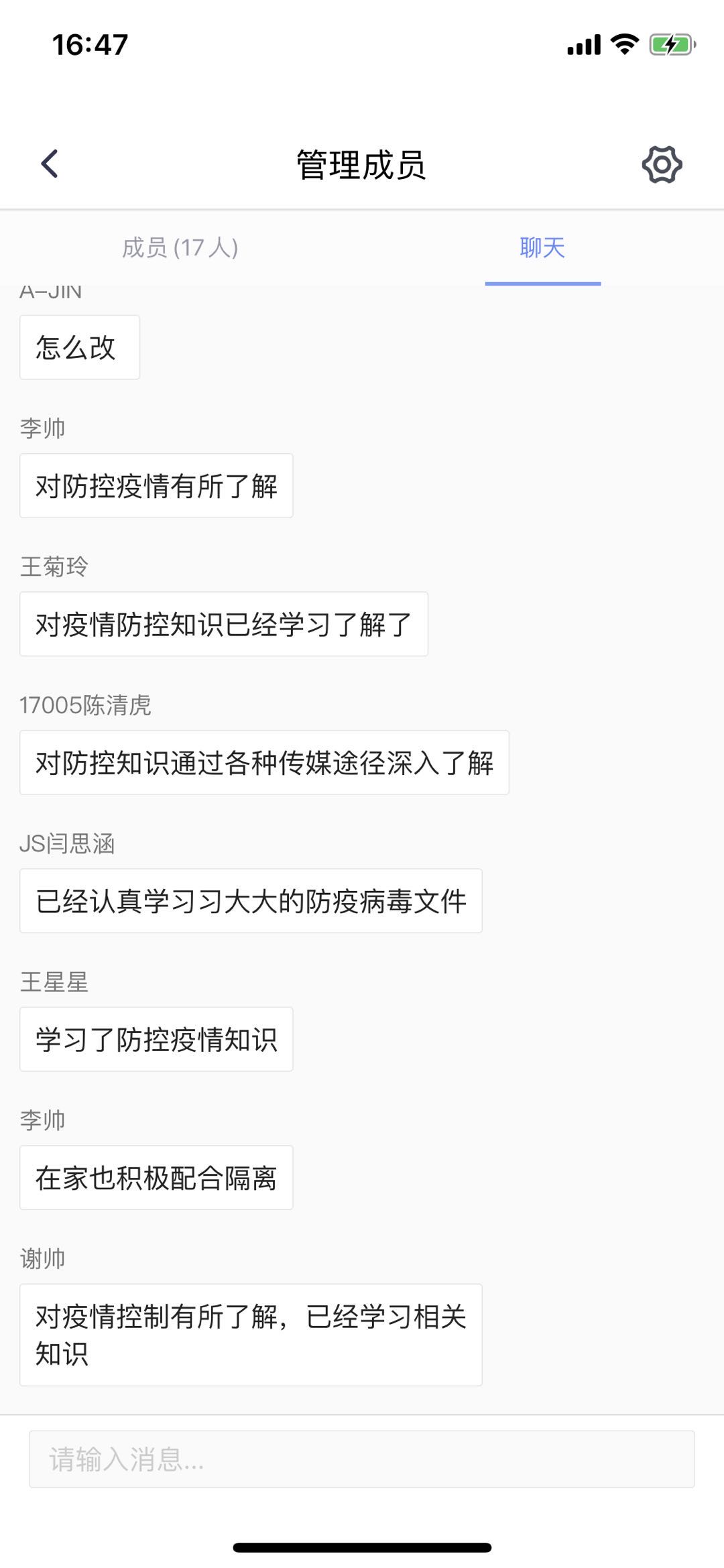Switch to the 成员 (17人) tab
724x1568 pixels.
tap(180, 247)
